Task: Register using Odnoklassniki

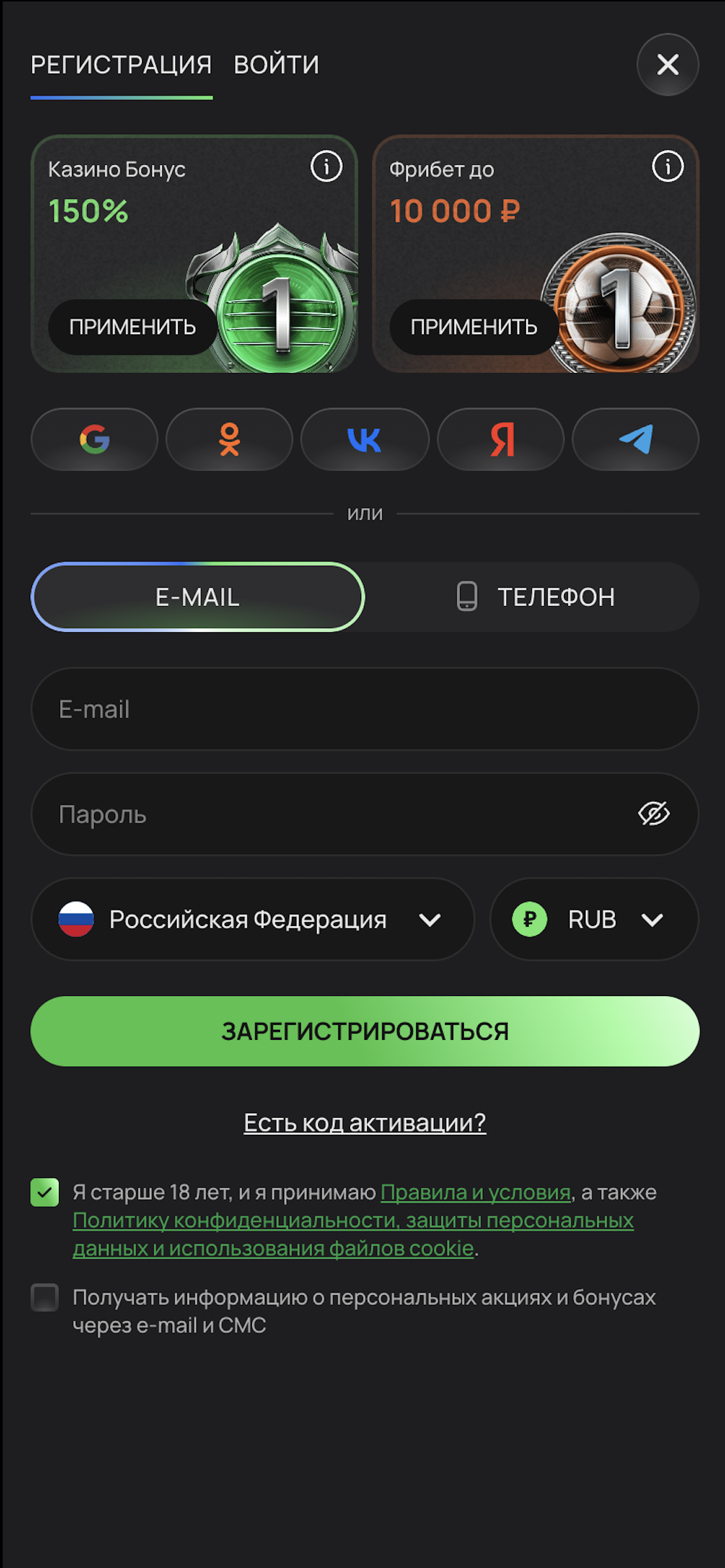Action: click(x=229, y=439)
